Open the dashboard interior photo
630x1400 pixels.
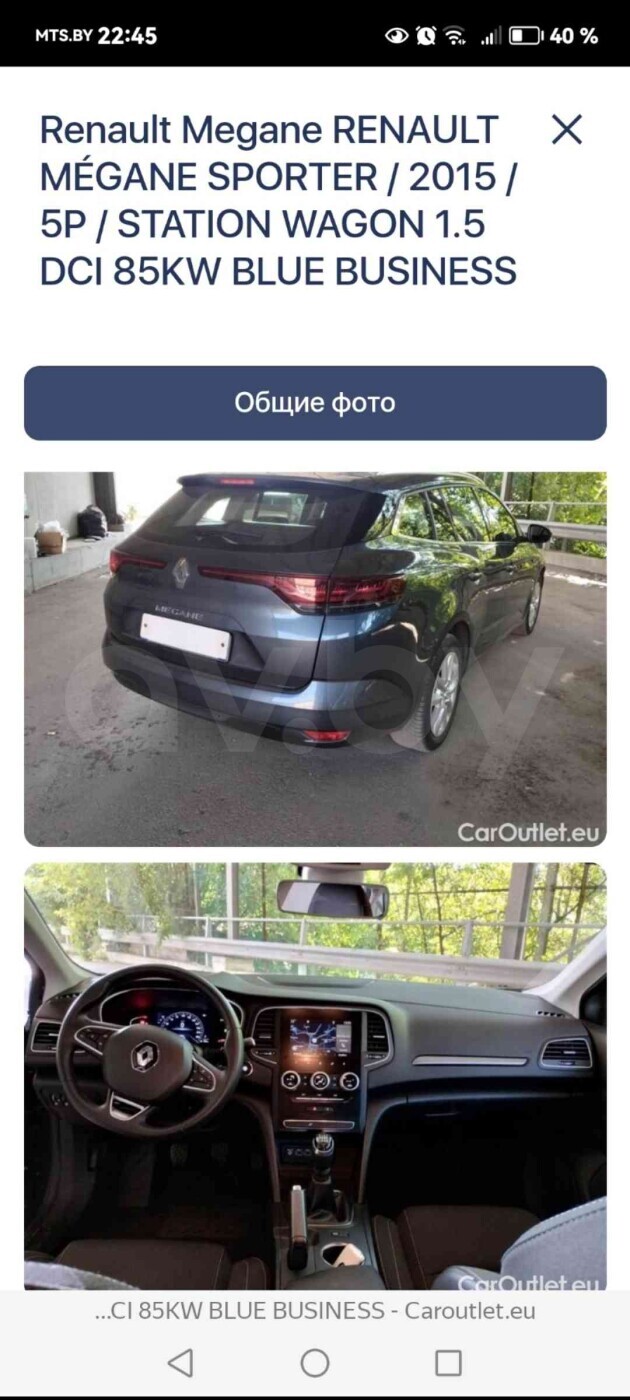click(315, 1076)
